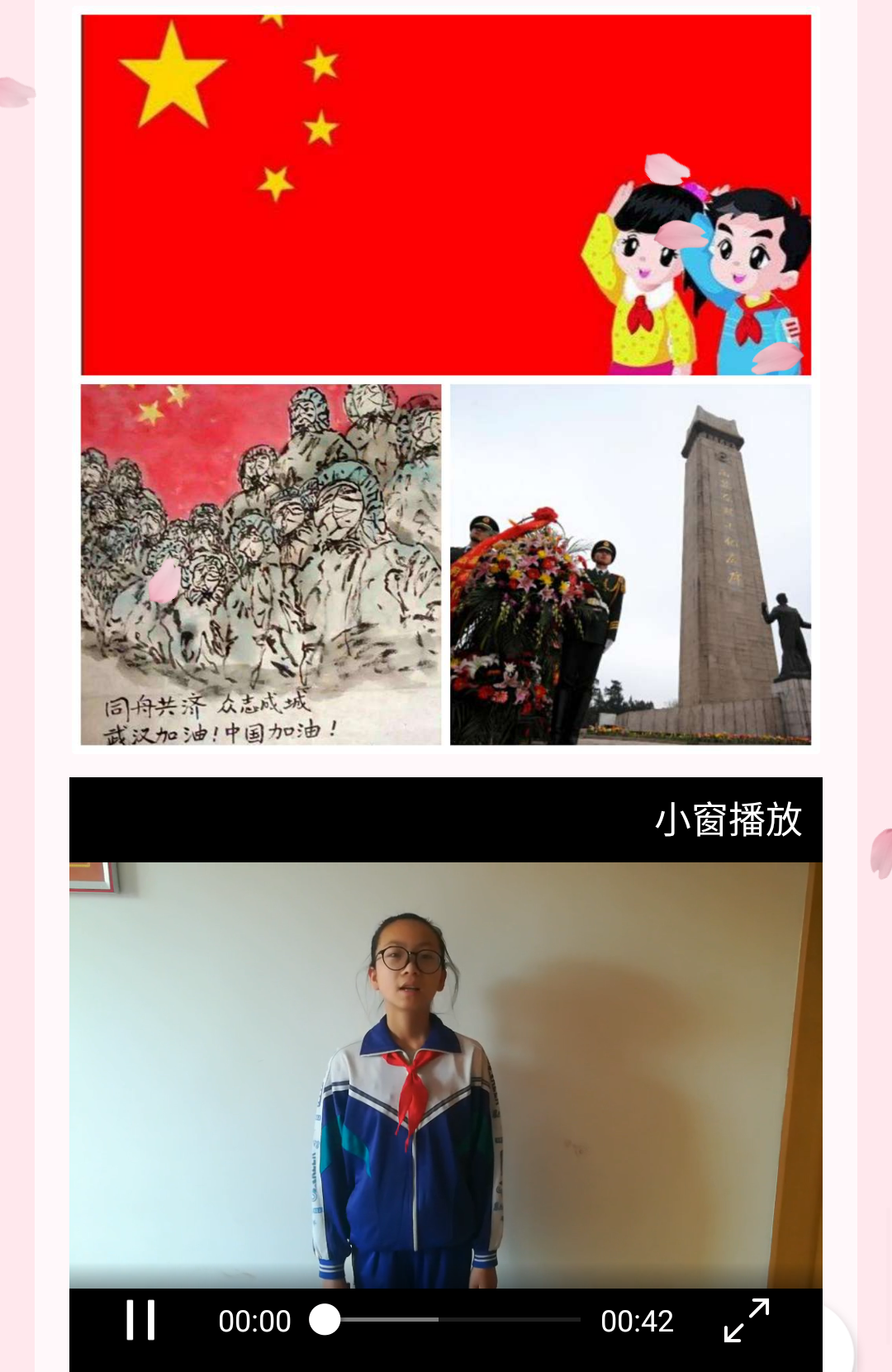The width and height of the screenshot is (892, 1372).
Task: Open the 武汉加油 ink painting image
Action: pyautogui.click(x=261, y=565)
